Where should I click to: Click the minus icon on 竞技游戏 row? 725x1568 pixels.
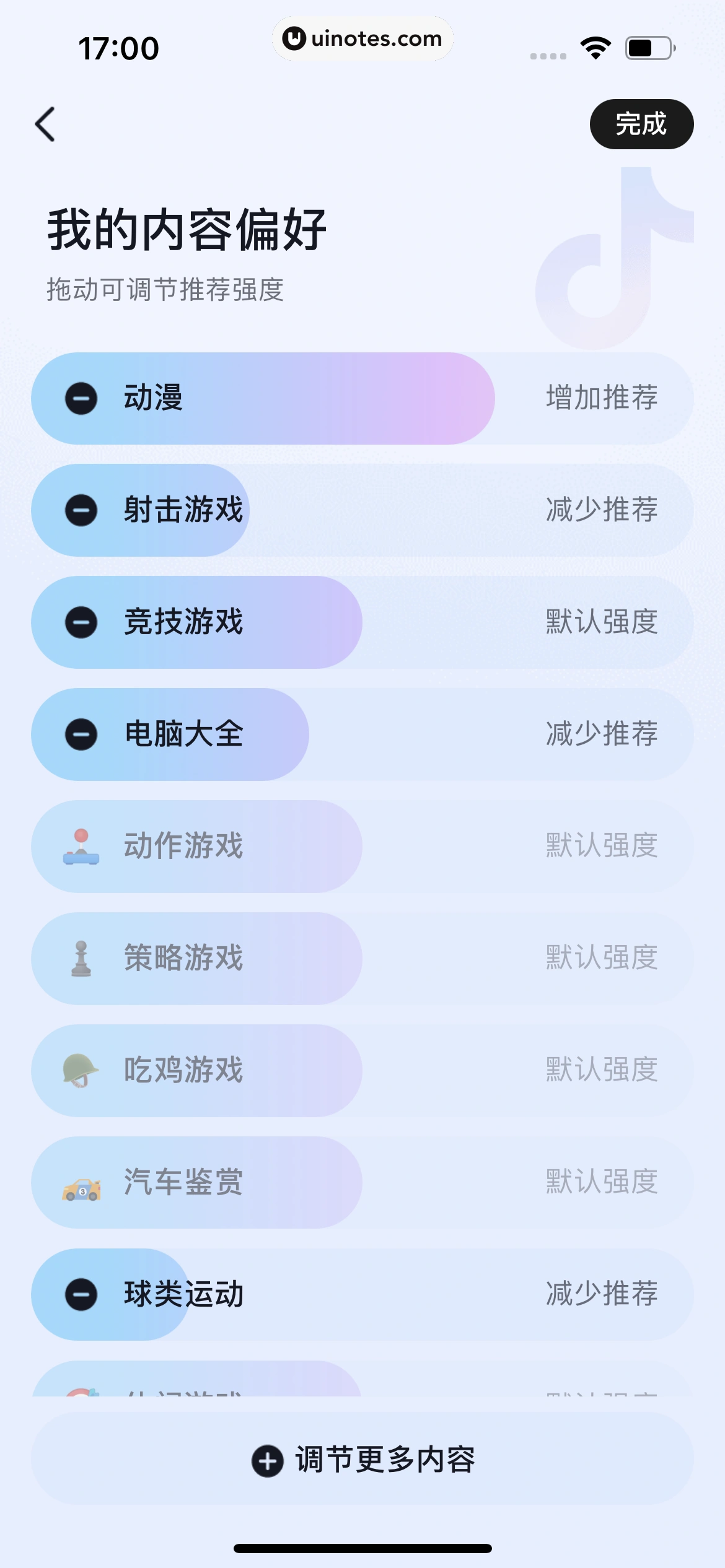point(81,622)
